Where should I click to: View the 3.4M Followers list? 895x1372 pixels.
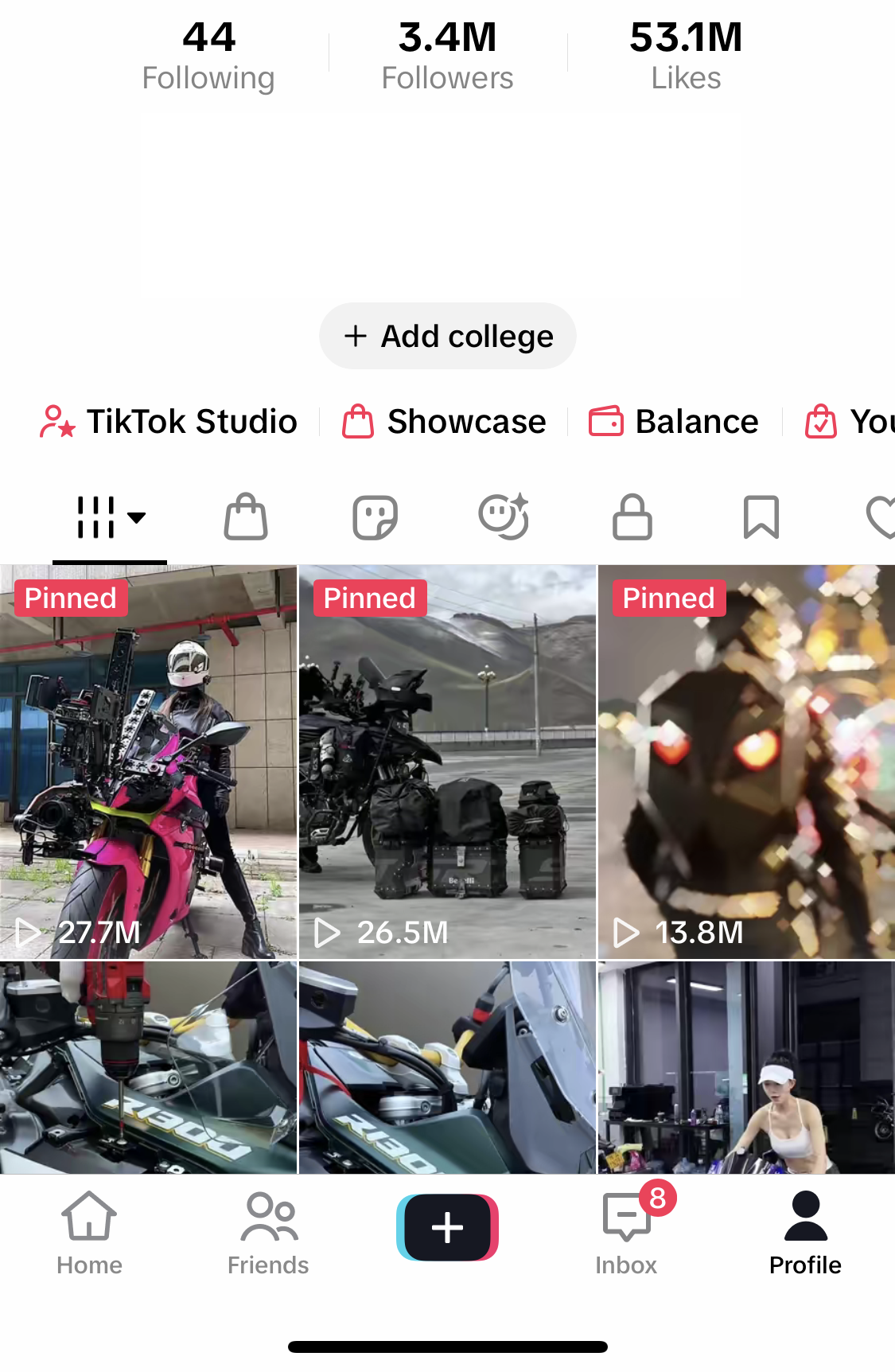447,56
